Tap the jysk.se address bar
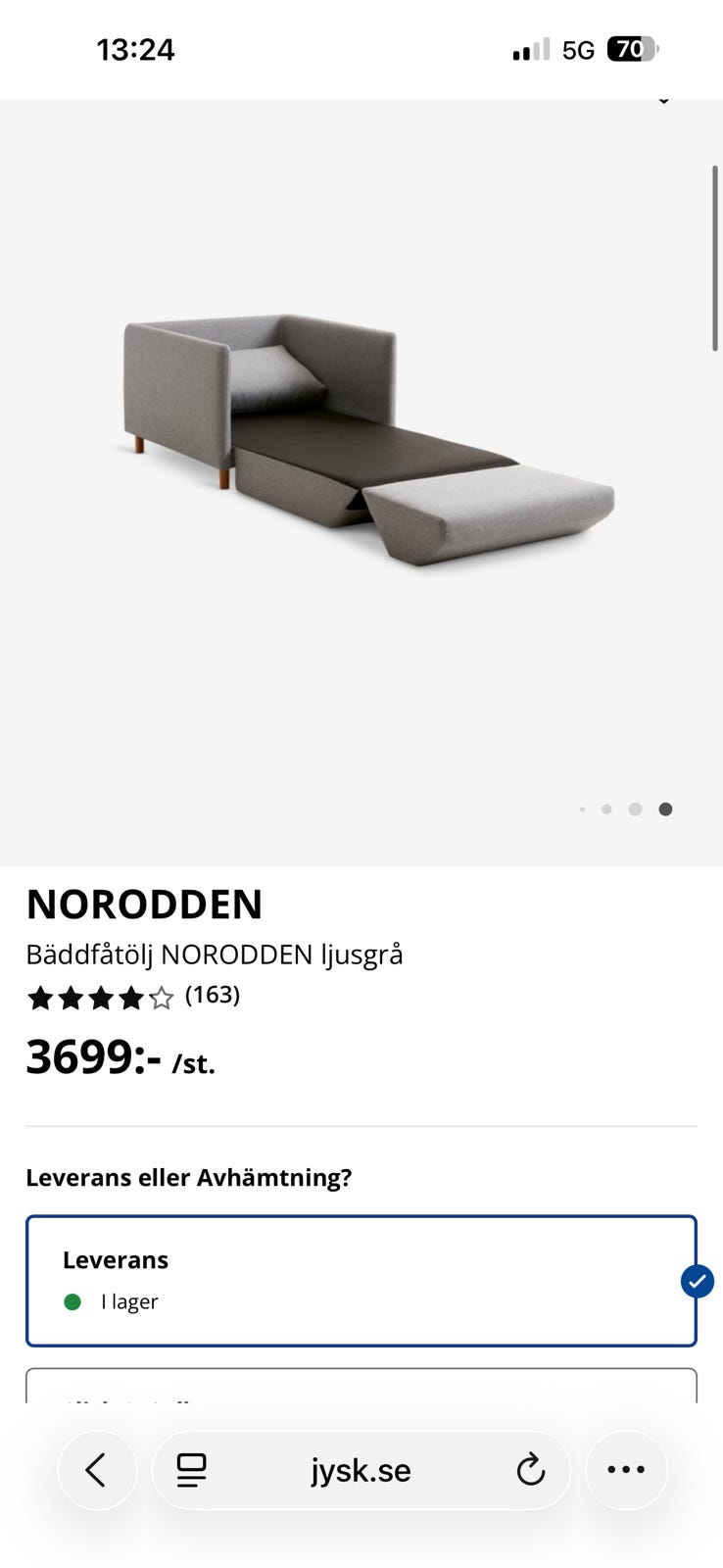This screenshot has height=1568, width=723. [361, 1470]
